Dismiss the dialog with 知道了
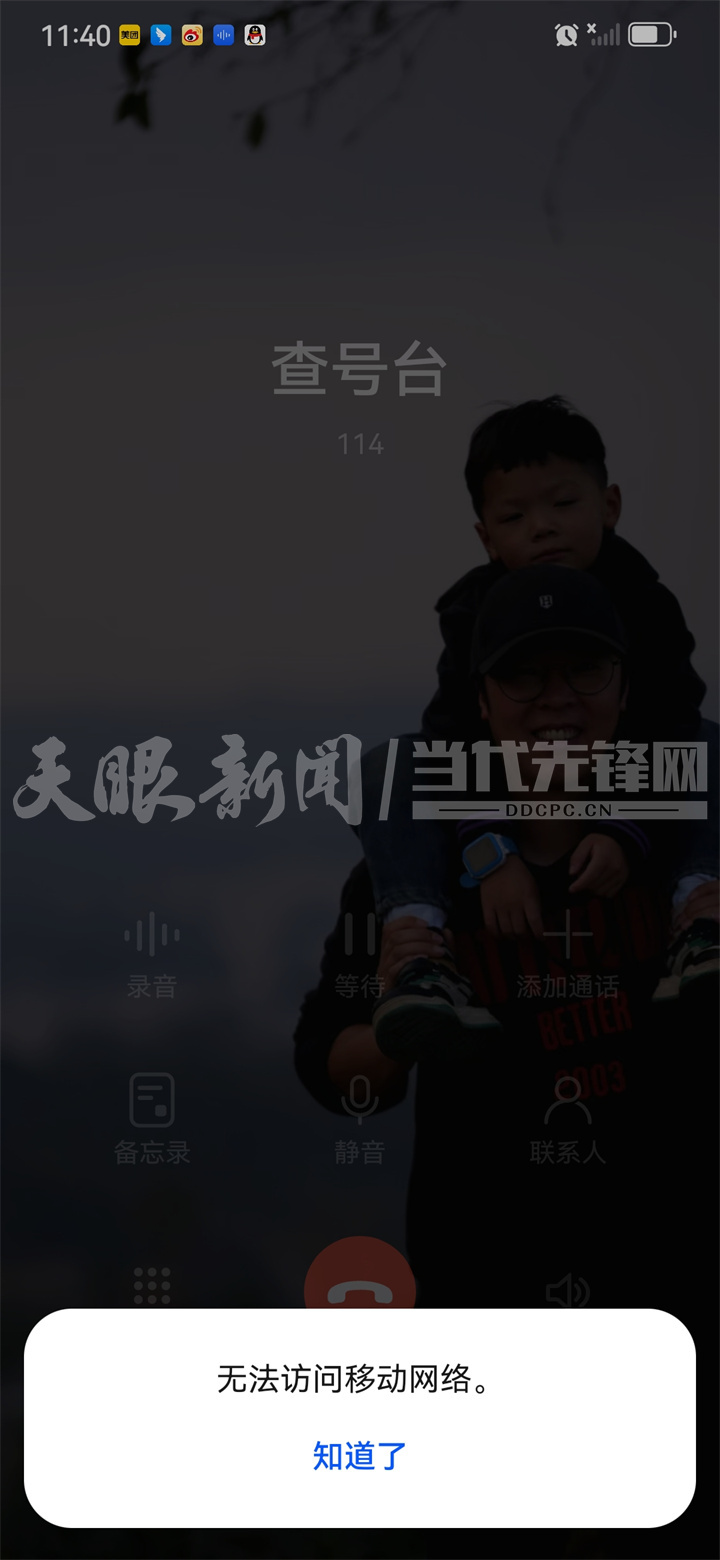Viewport: 720px width, 1560px height. click(359, 1455)
